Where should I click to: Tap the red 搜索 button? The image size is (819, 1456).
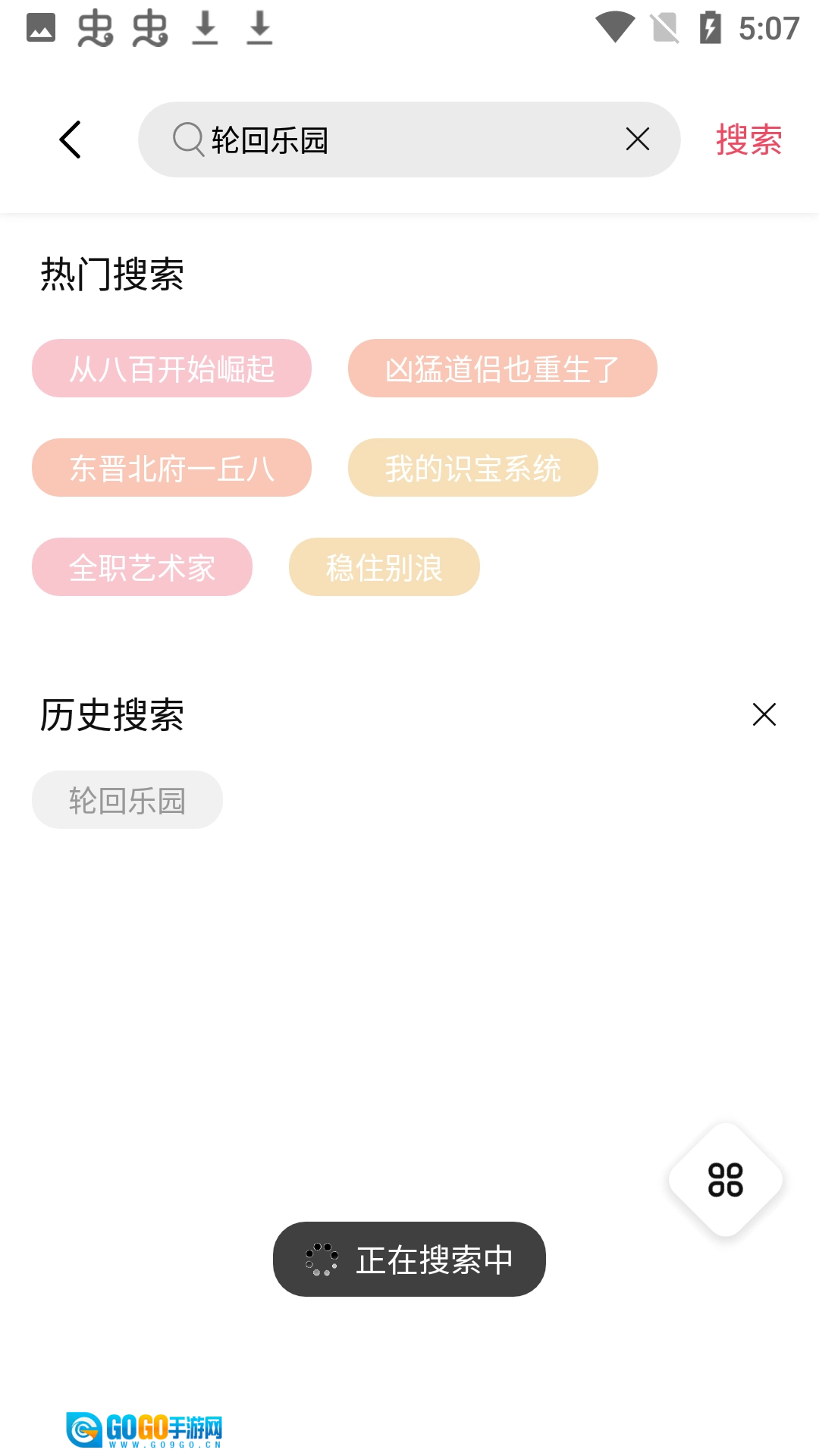[748, 140]
